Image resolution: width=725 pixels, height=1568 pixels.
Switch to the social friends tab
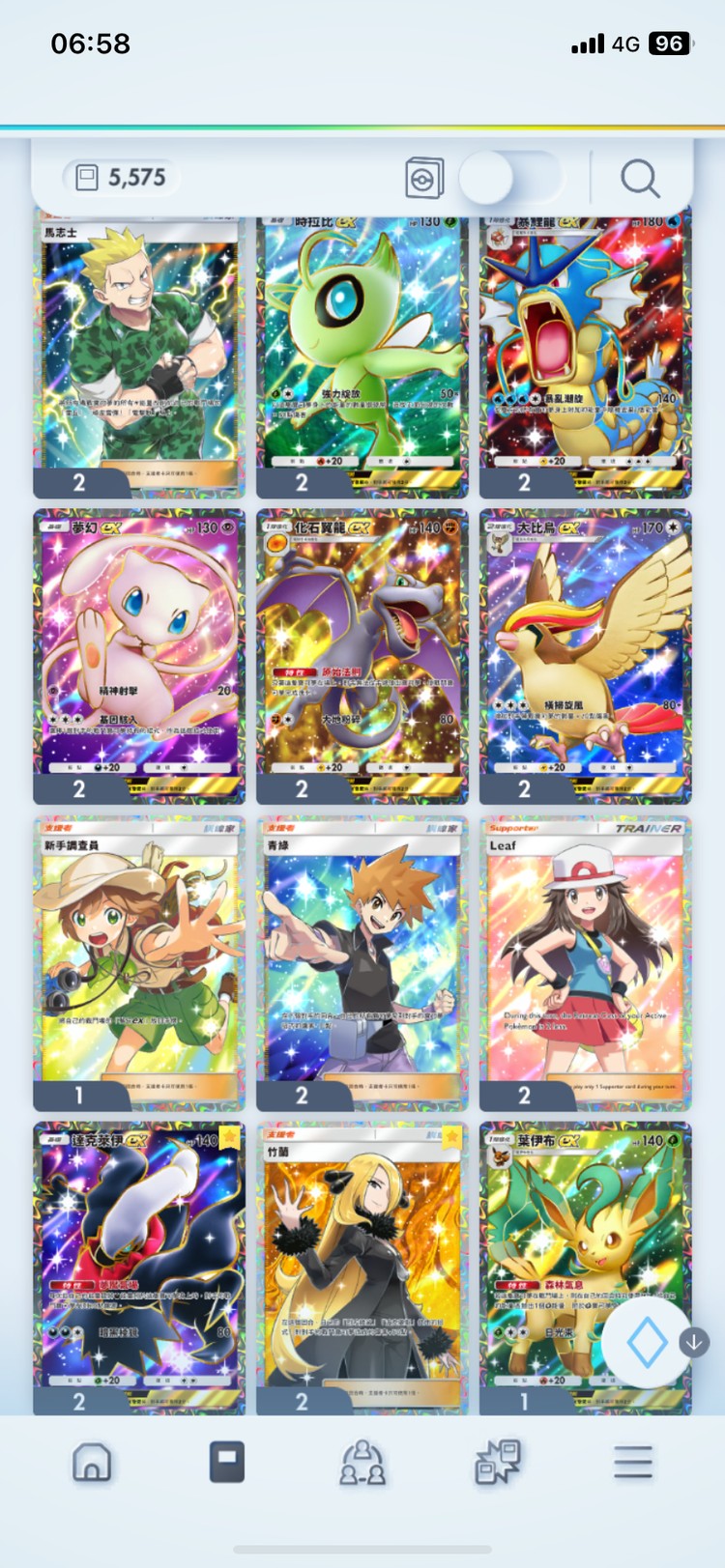[362, 1463]
